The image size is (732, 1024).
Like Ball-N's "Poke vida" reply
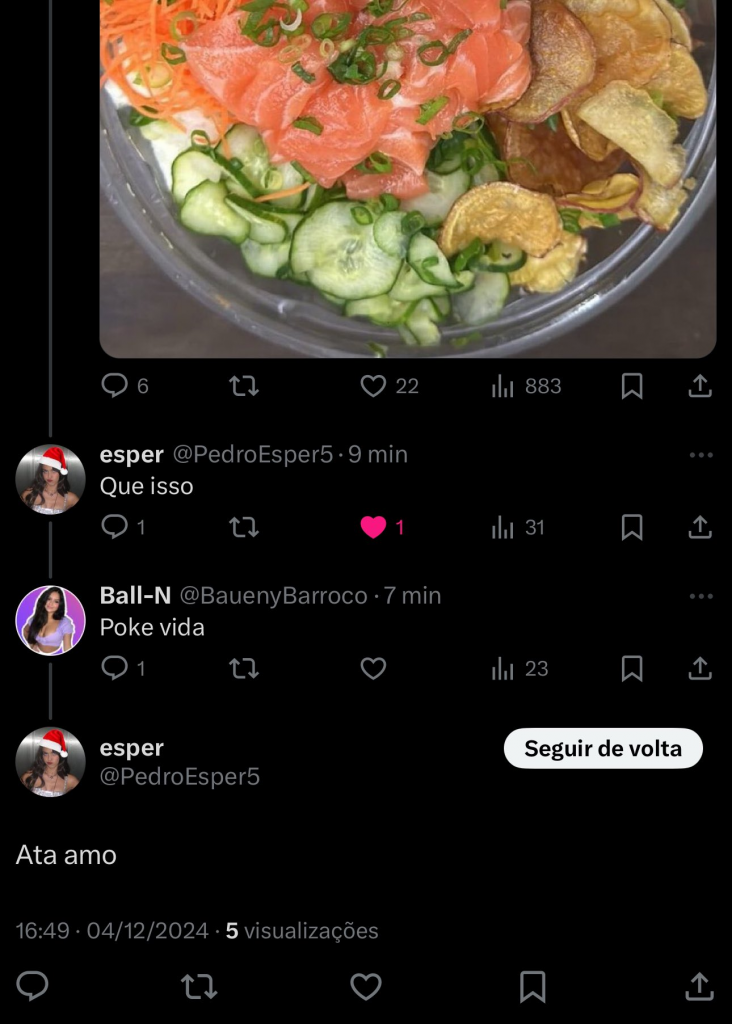(373, 669)
